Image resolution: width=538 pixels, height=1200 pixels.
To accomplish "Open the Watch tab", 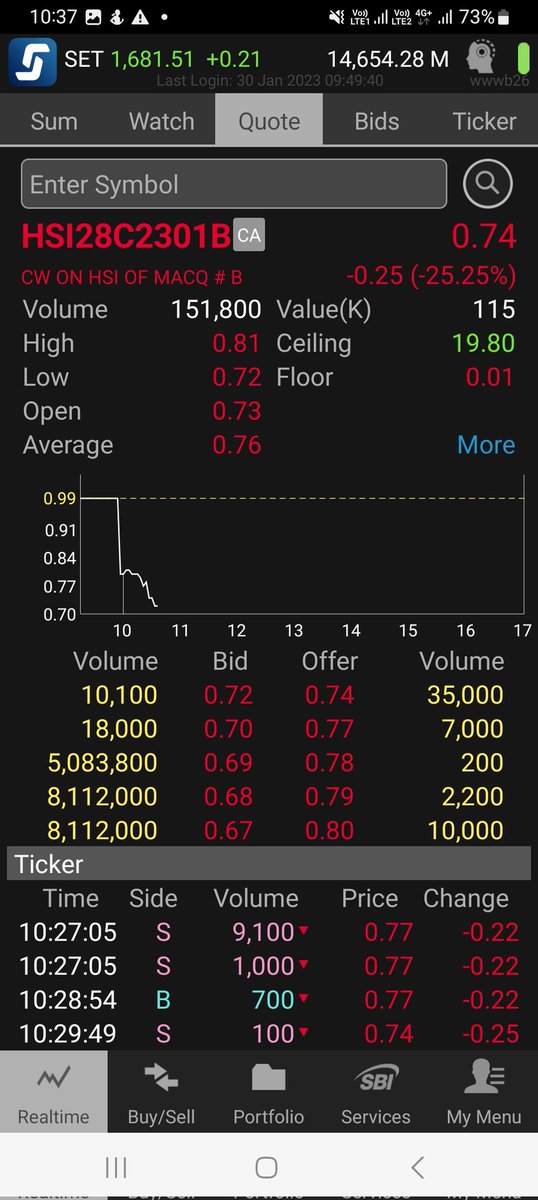I will pos(161,121).
